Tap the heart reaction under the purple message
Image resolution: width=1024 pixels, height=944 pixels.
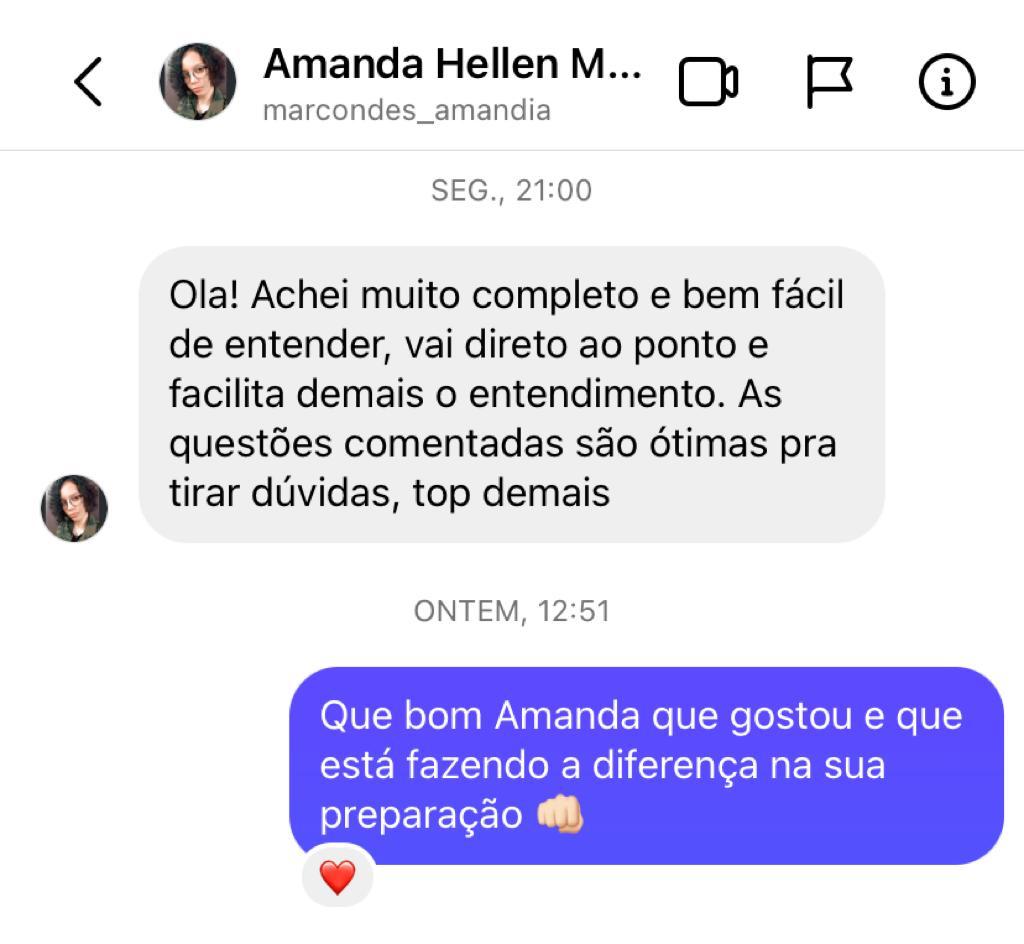337,877
